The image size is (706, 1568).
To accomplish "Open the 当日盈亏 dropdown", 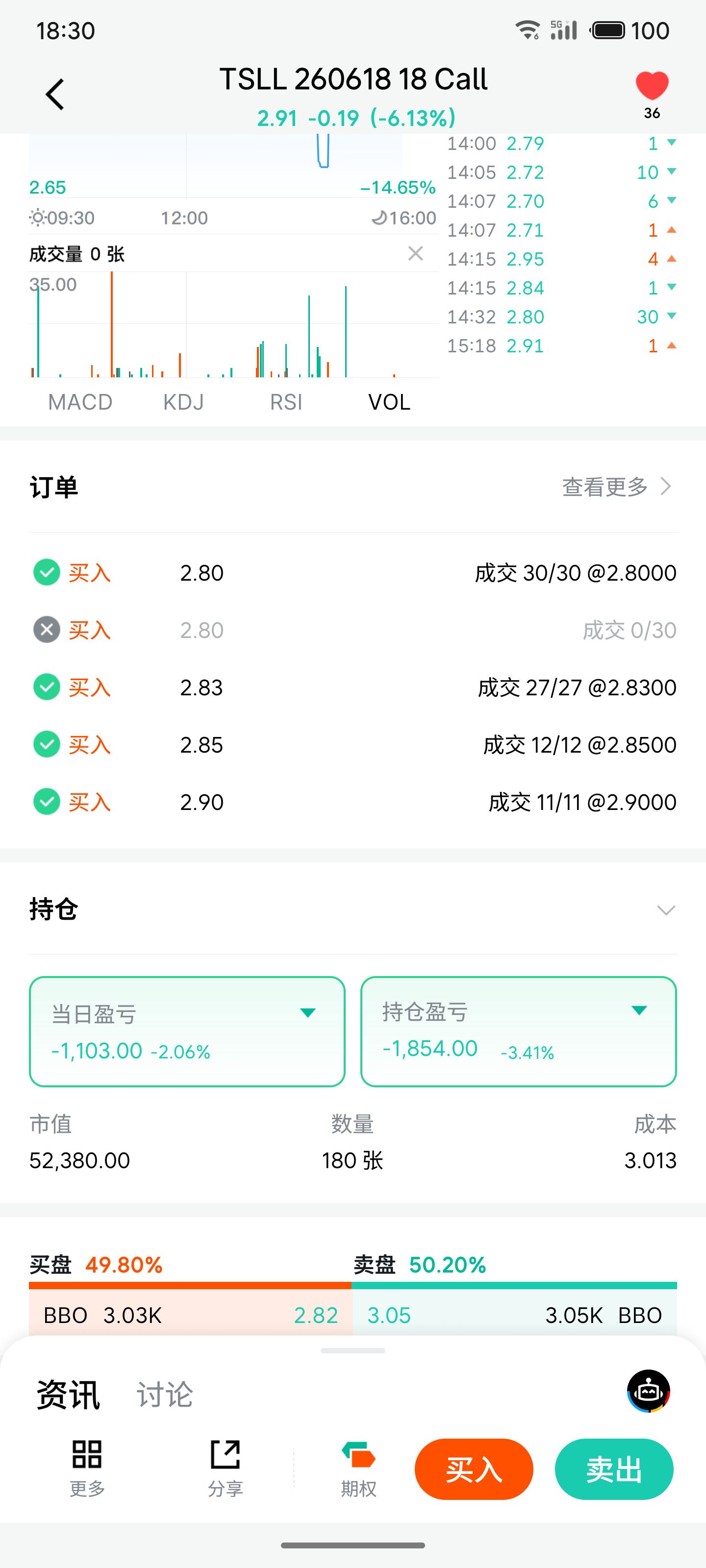I will tap(308, 1013).
